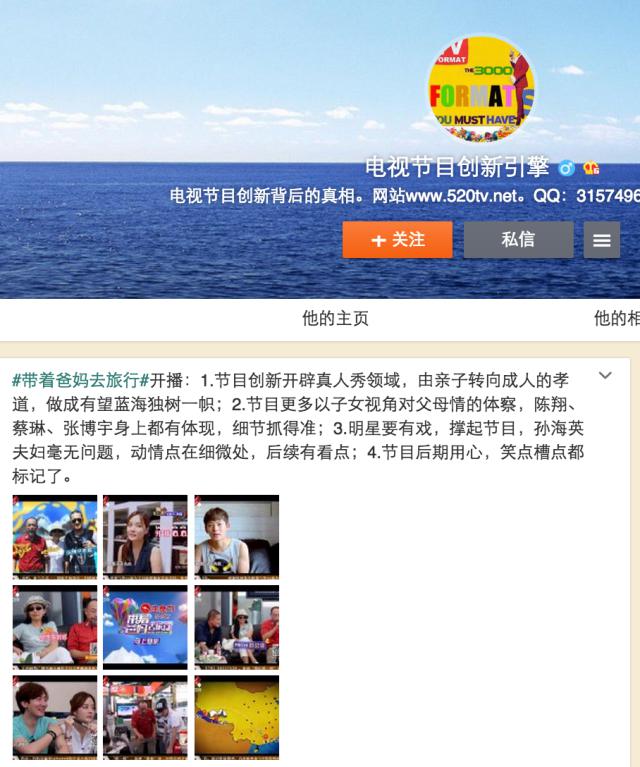This screenshot has height=767, width=640.
Task: Switch to the 他的主页 tab
Action: pyautogui.click(x=335, y=318)
